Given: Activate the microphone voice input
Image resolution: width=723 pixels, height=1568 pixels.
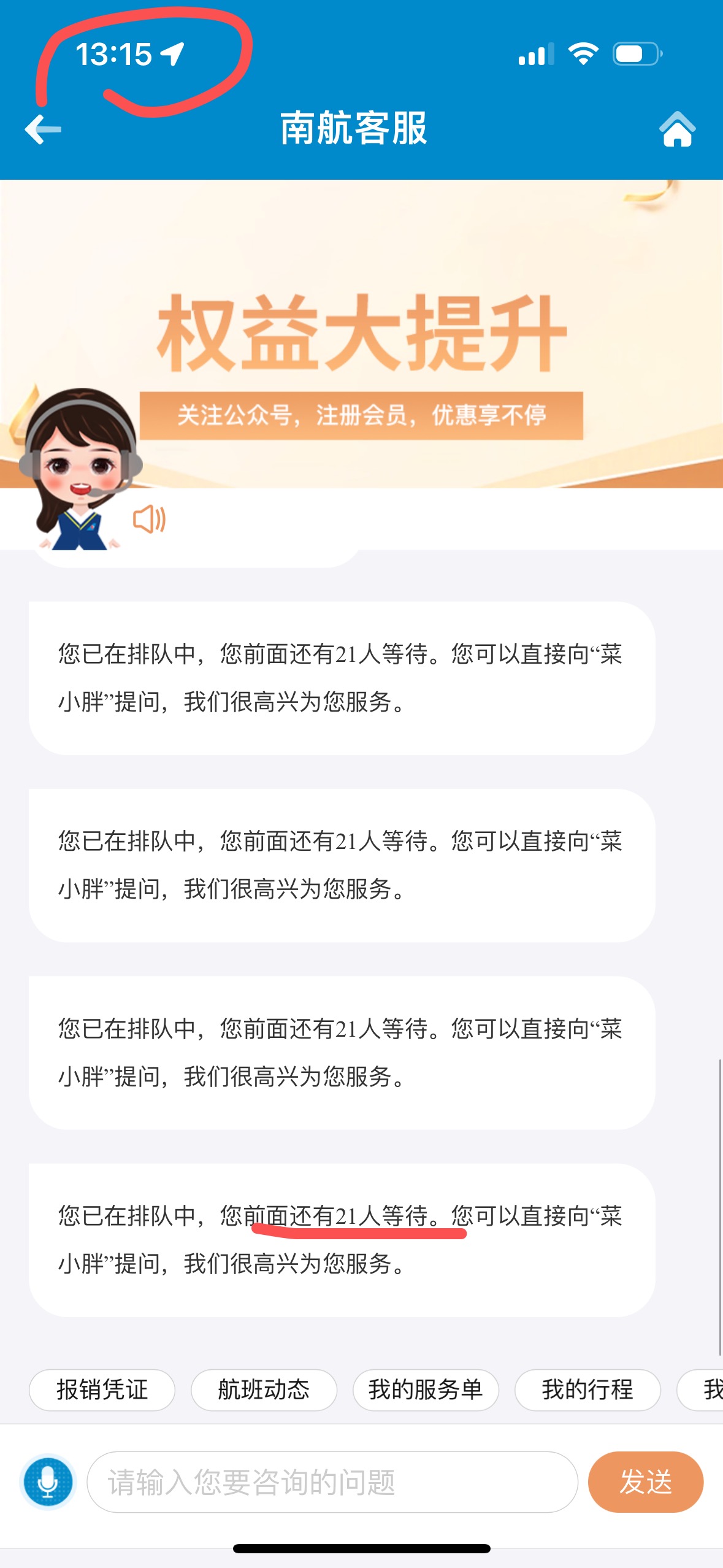Looking at the screenshot, I should coord(48,1482).
